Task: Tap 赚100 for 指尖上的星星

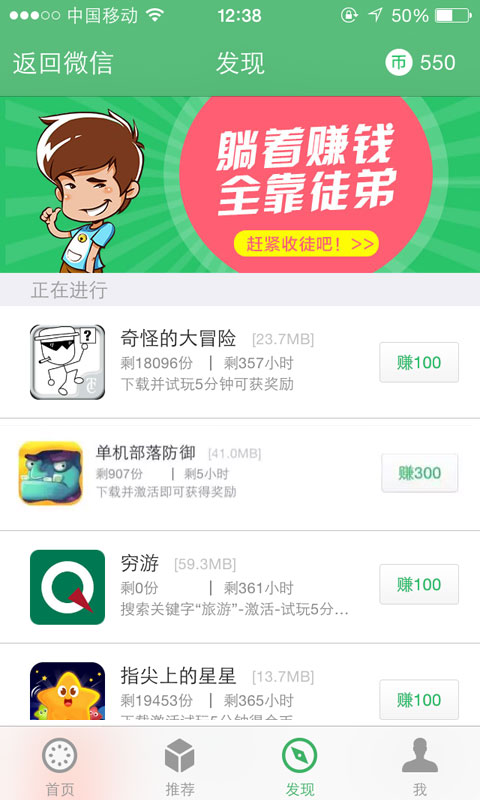Action: click(419, 699)
